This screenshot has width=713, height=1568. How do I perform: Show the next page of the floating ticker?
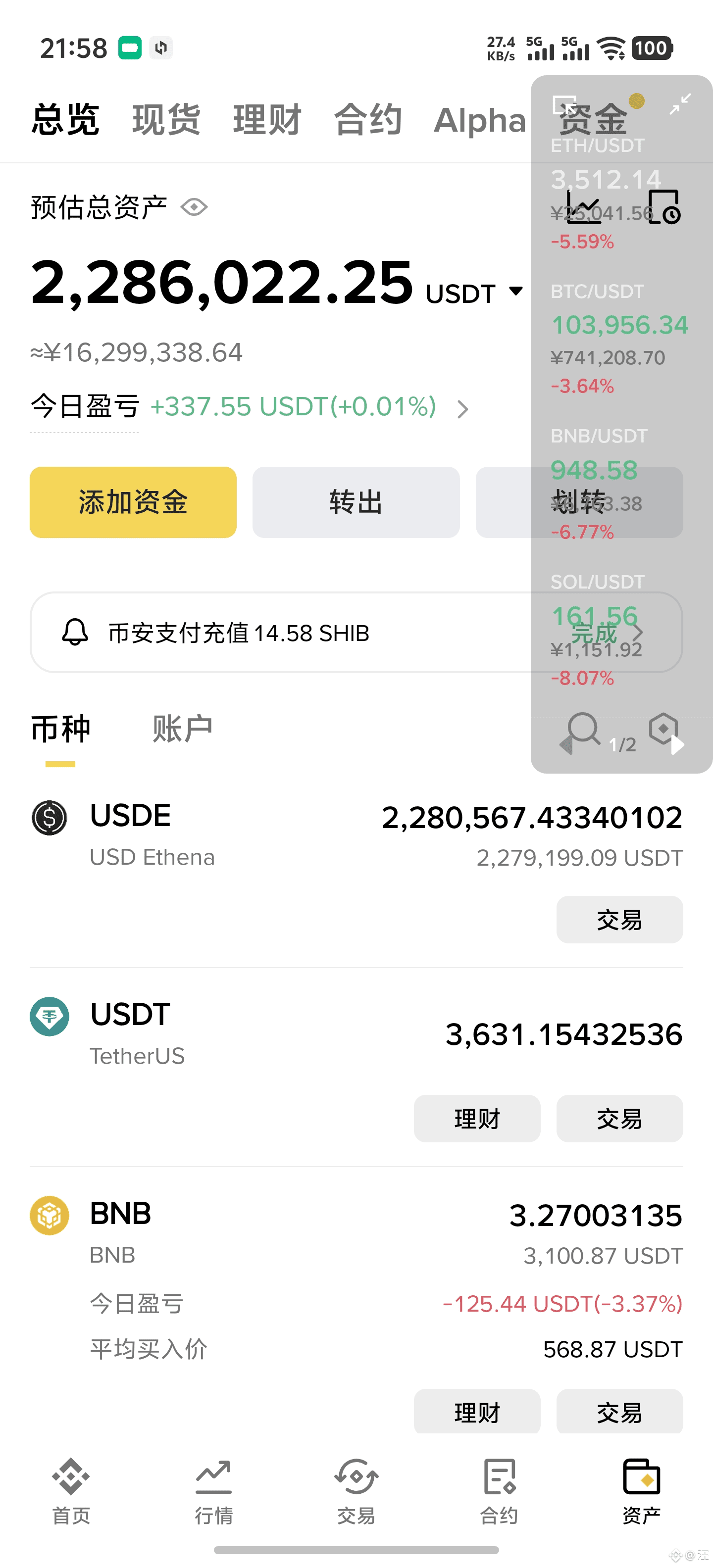tap(677, 744)
